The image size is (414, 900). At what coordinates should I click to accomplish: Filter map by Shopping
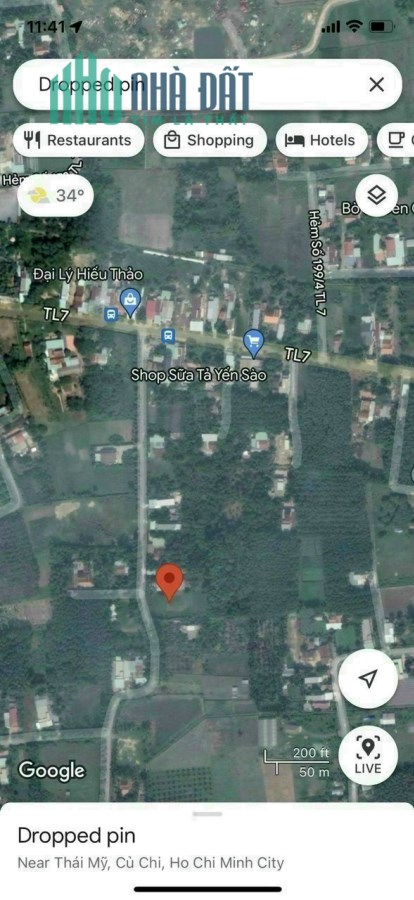pyautogui.click(x=210, y=140)
